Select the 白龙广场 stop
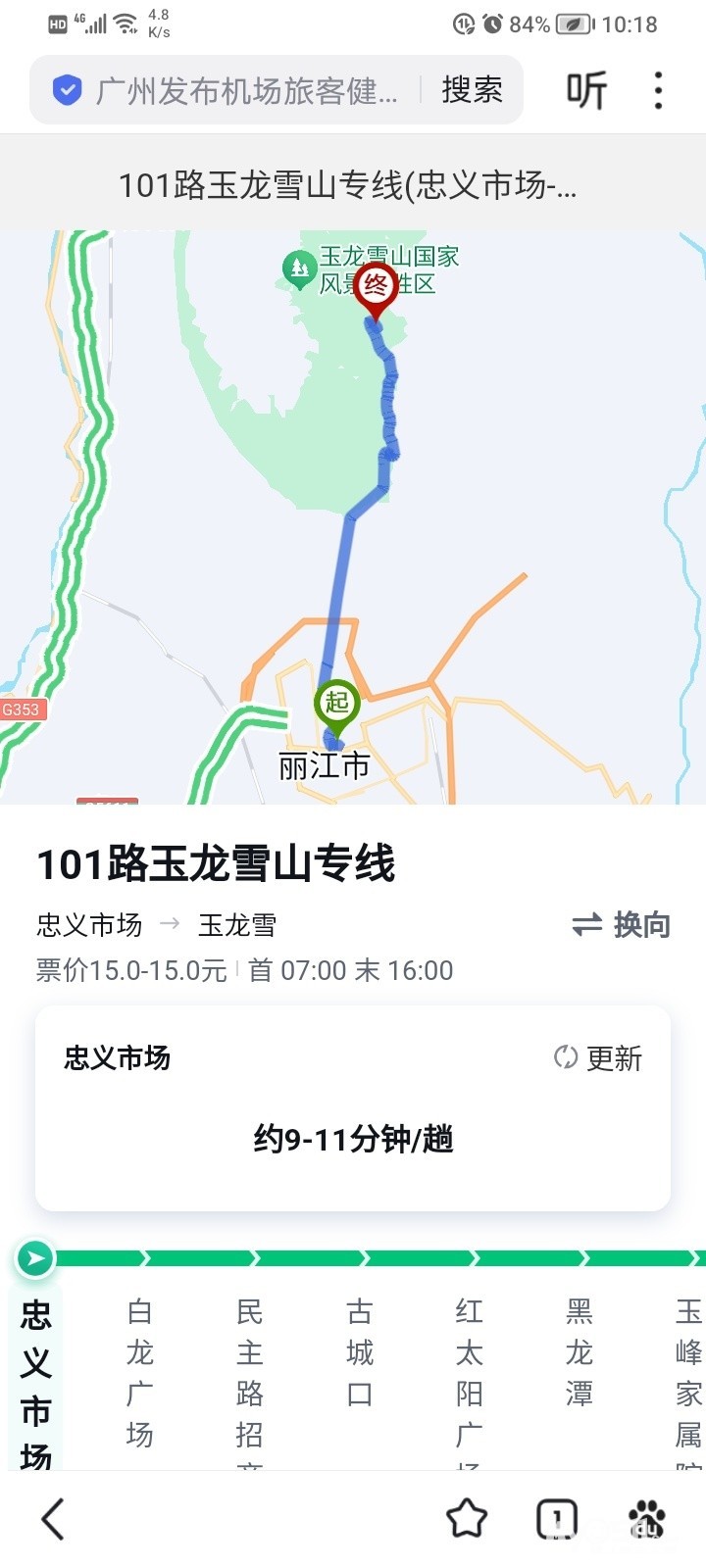The image size is (706, 1568). coord(140,1372)
